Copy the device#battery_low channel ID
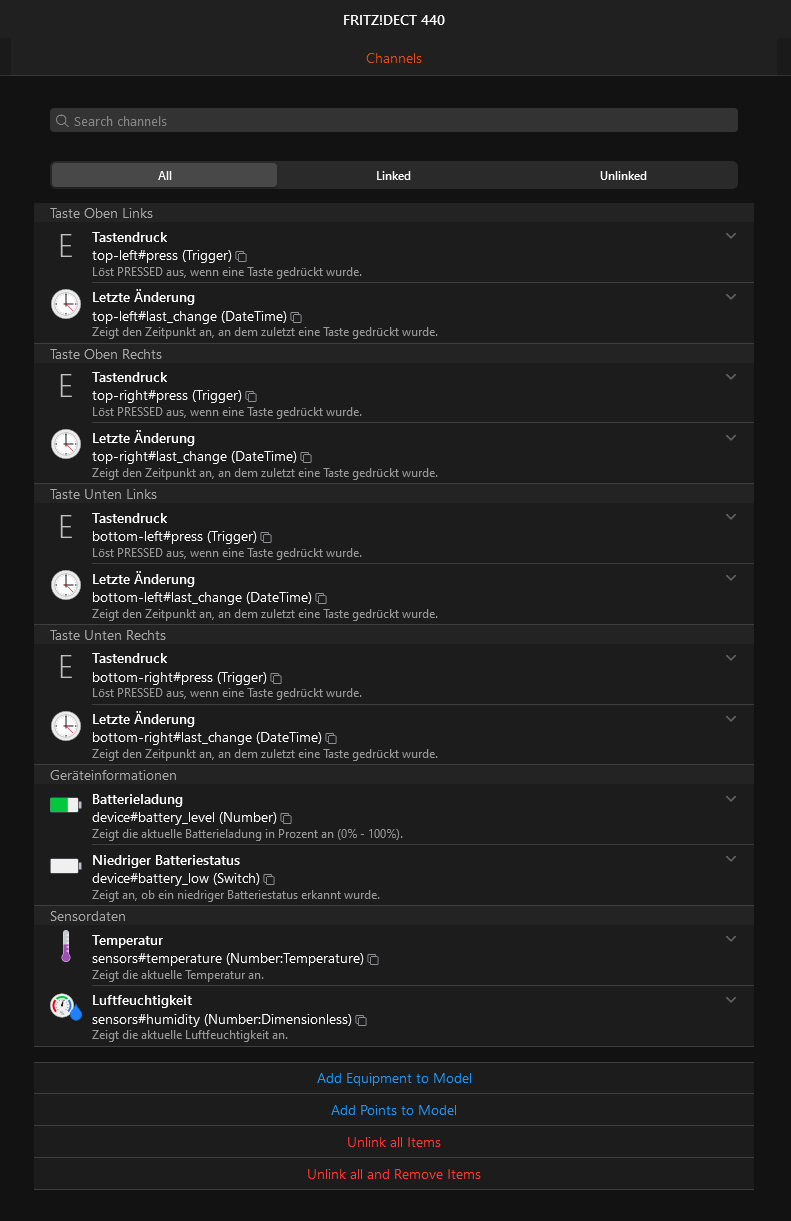This screenshot has width=791, height=1221. (x=269, y=879)
